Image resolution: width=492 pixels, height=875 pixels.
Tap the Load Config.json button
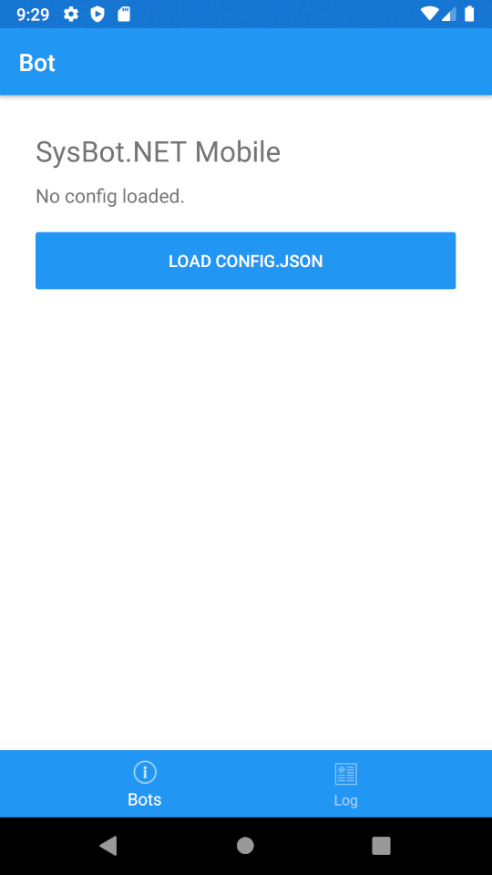tap(245, 261)
